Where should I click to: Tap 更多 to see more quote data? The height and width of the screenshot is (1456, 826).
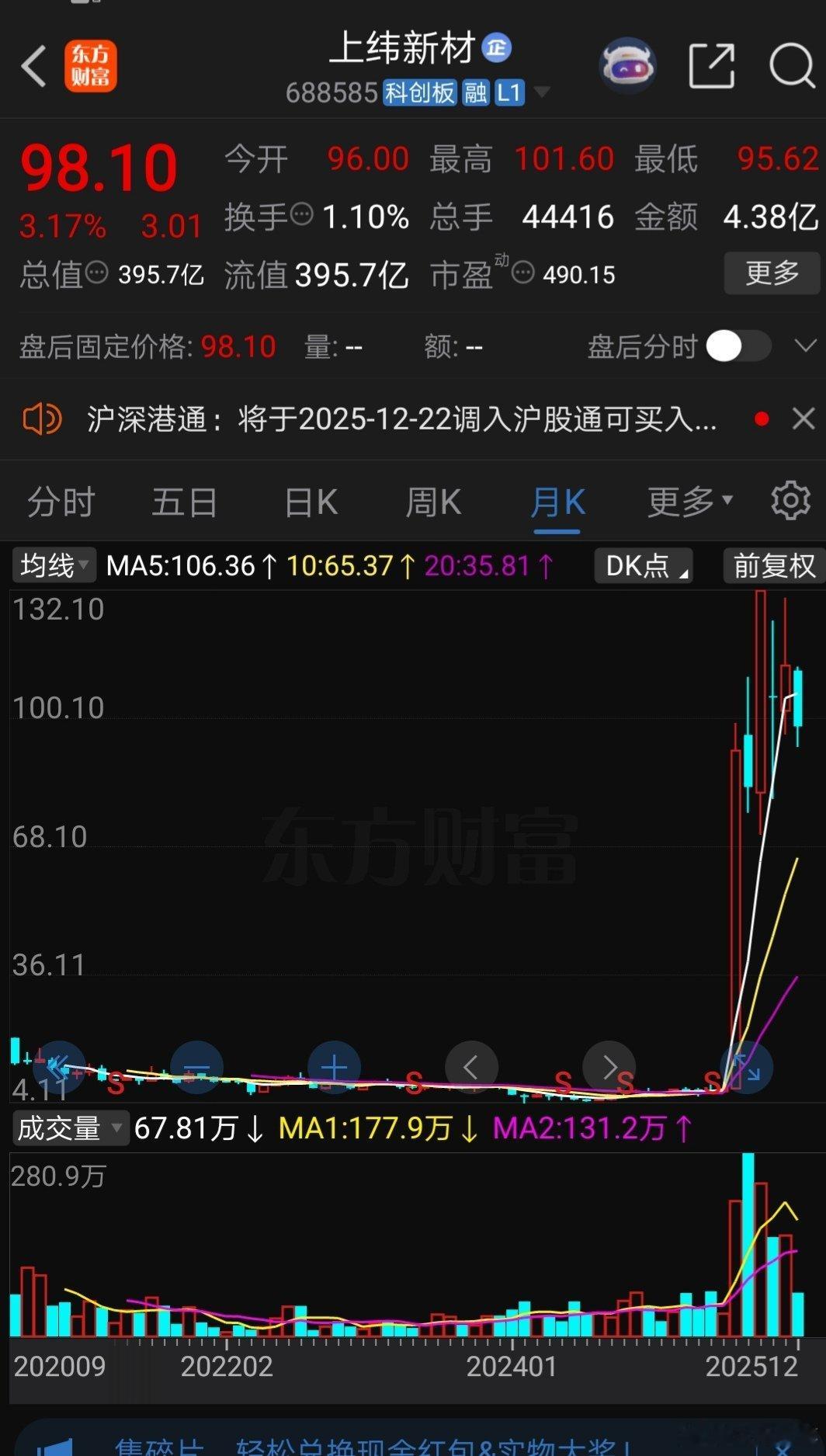point(772,273)
